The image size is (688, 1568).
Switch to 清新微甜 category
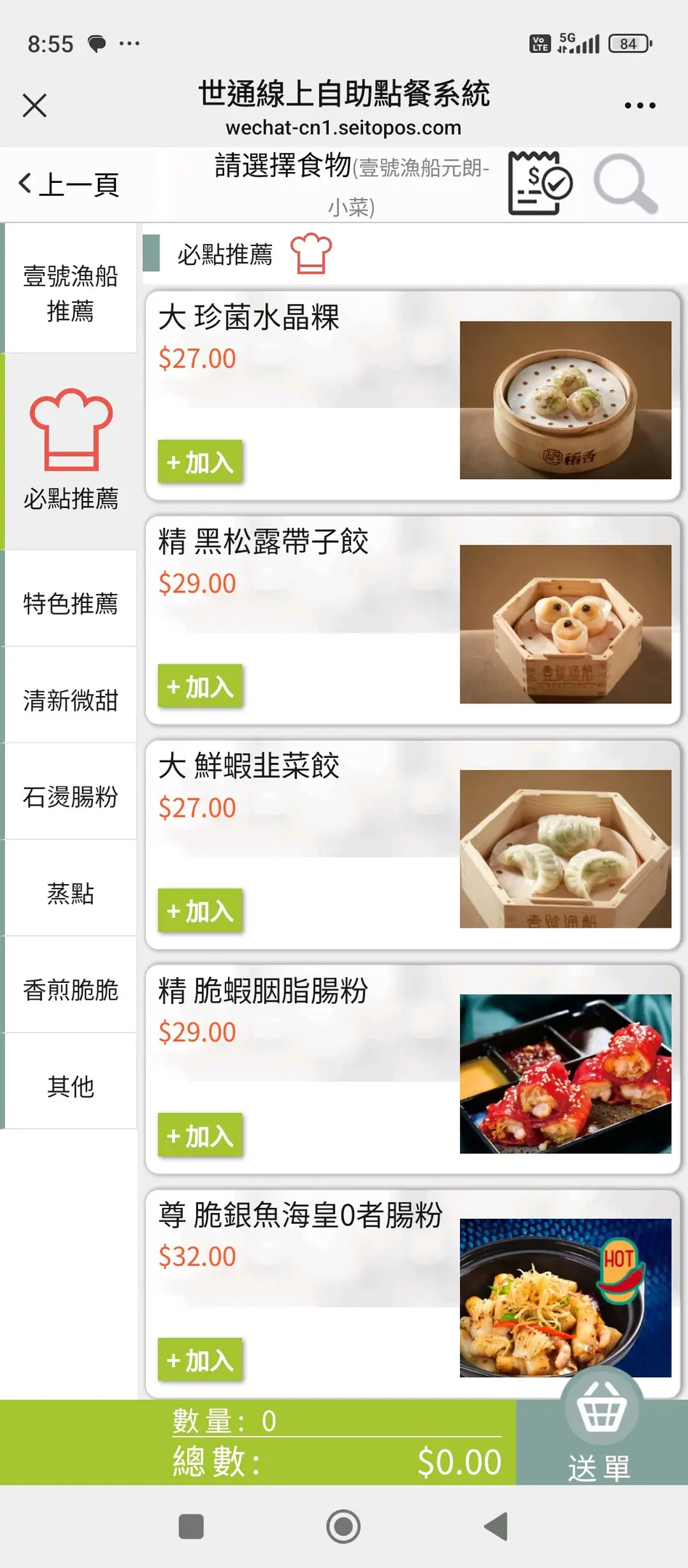click(70, 701)
